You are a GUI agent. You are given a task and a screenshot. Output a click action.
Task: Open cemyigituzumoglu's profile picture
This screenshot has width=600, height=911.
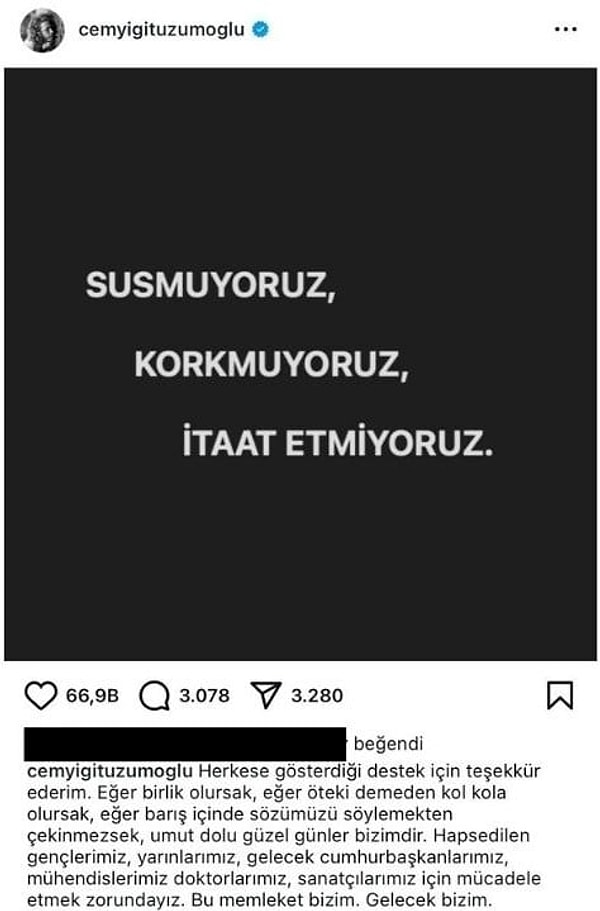42,31
